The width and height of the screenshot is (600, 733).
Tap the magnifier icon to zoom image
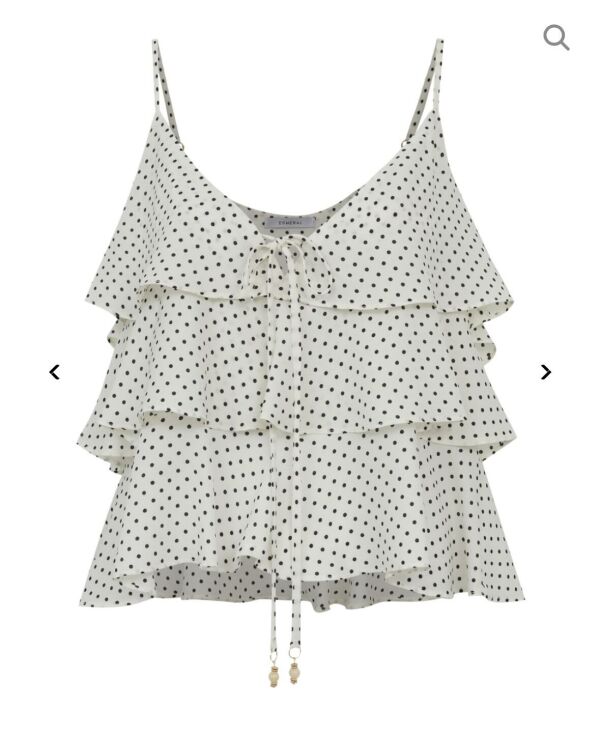[x=556, y=38]
